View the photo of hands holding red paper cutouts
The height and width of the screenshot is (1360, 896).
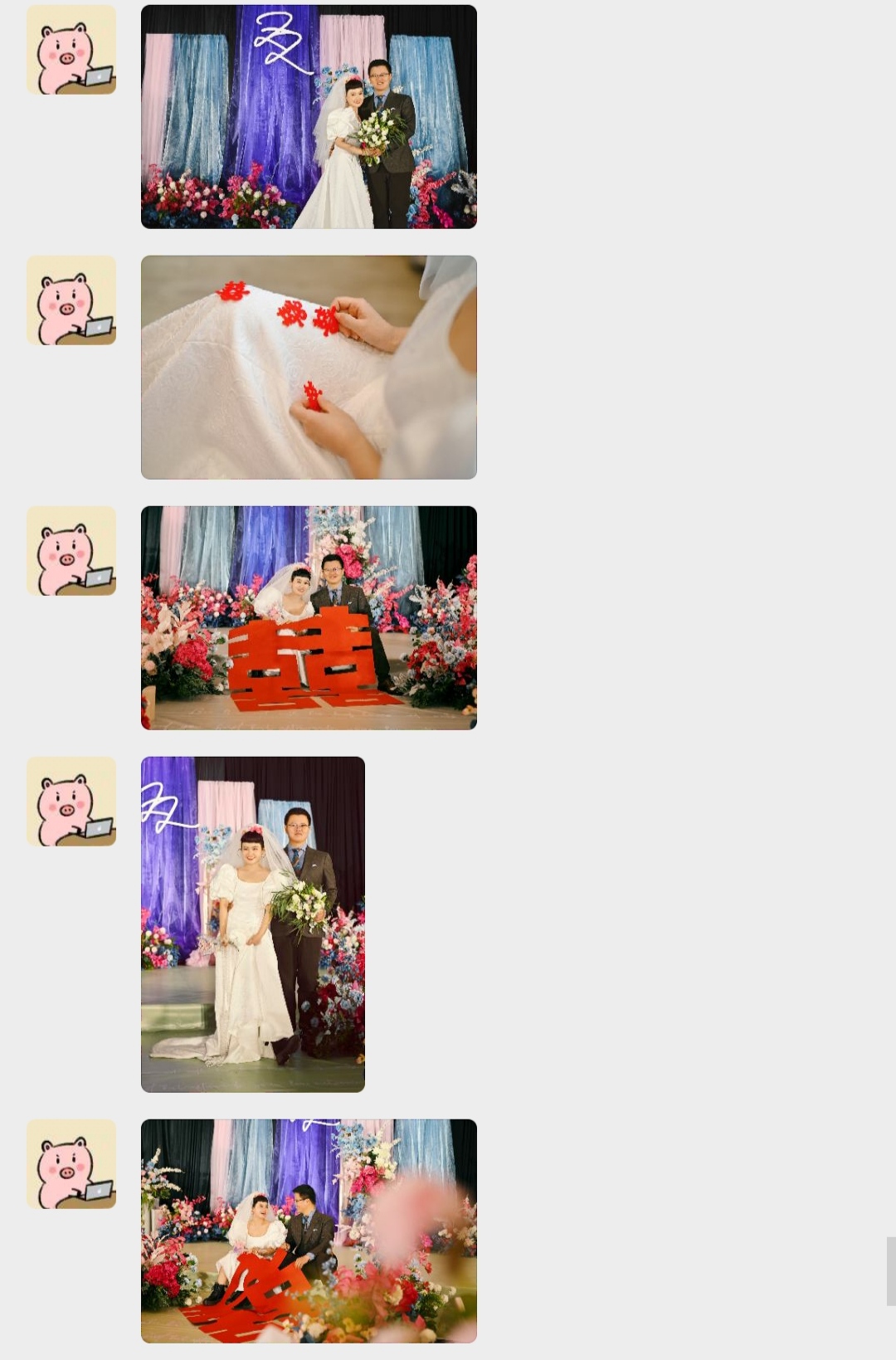[x=309, y=368]
